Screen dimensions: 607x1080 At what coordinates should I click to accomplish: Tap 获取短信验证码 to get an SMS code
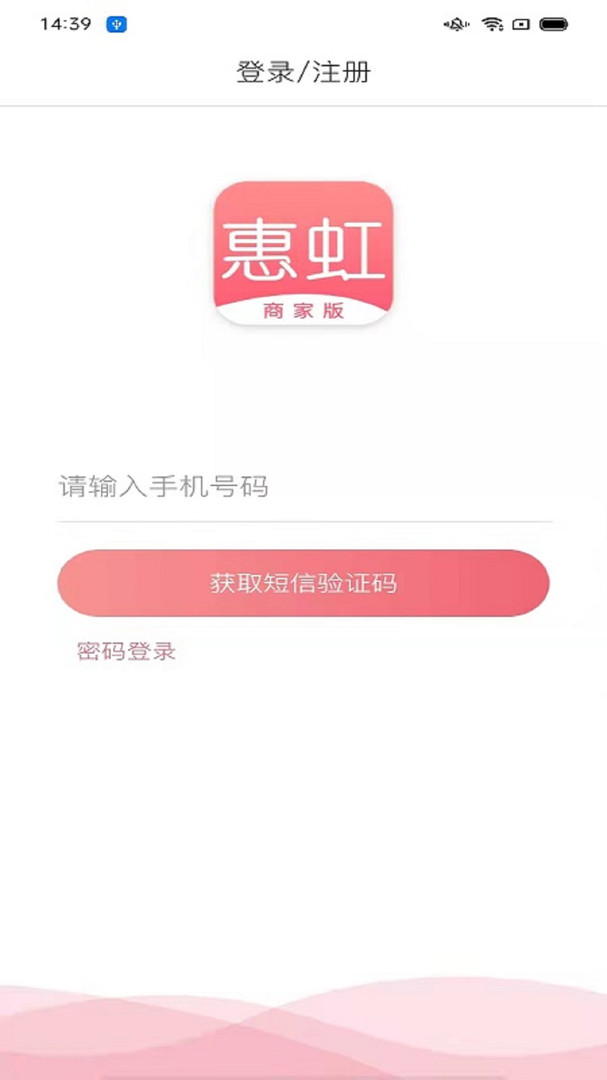coord(303,583)
